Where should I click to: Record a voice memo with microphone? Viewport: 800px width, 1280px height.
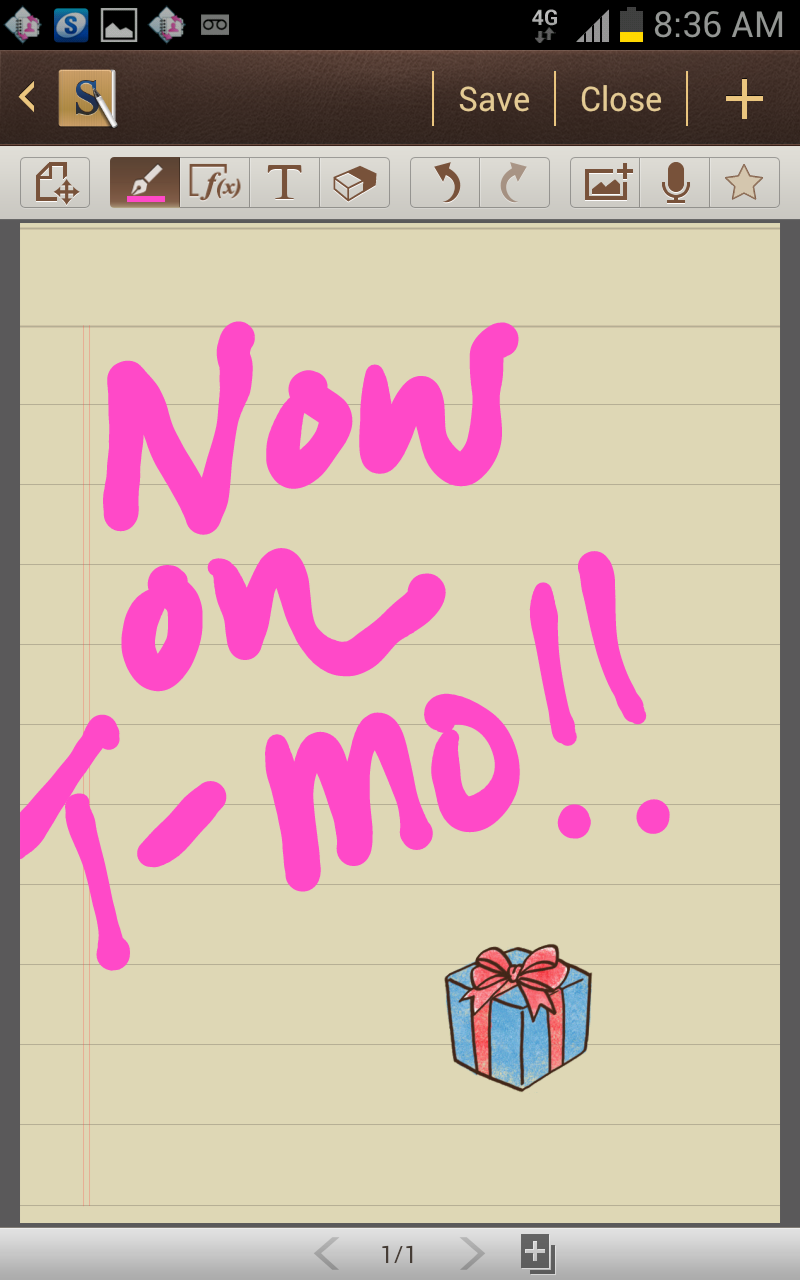click(x=675, y=183)
